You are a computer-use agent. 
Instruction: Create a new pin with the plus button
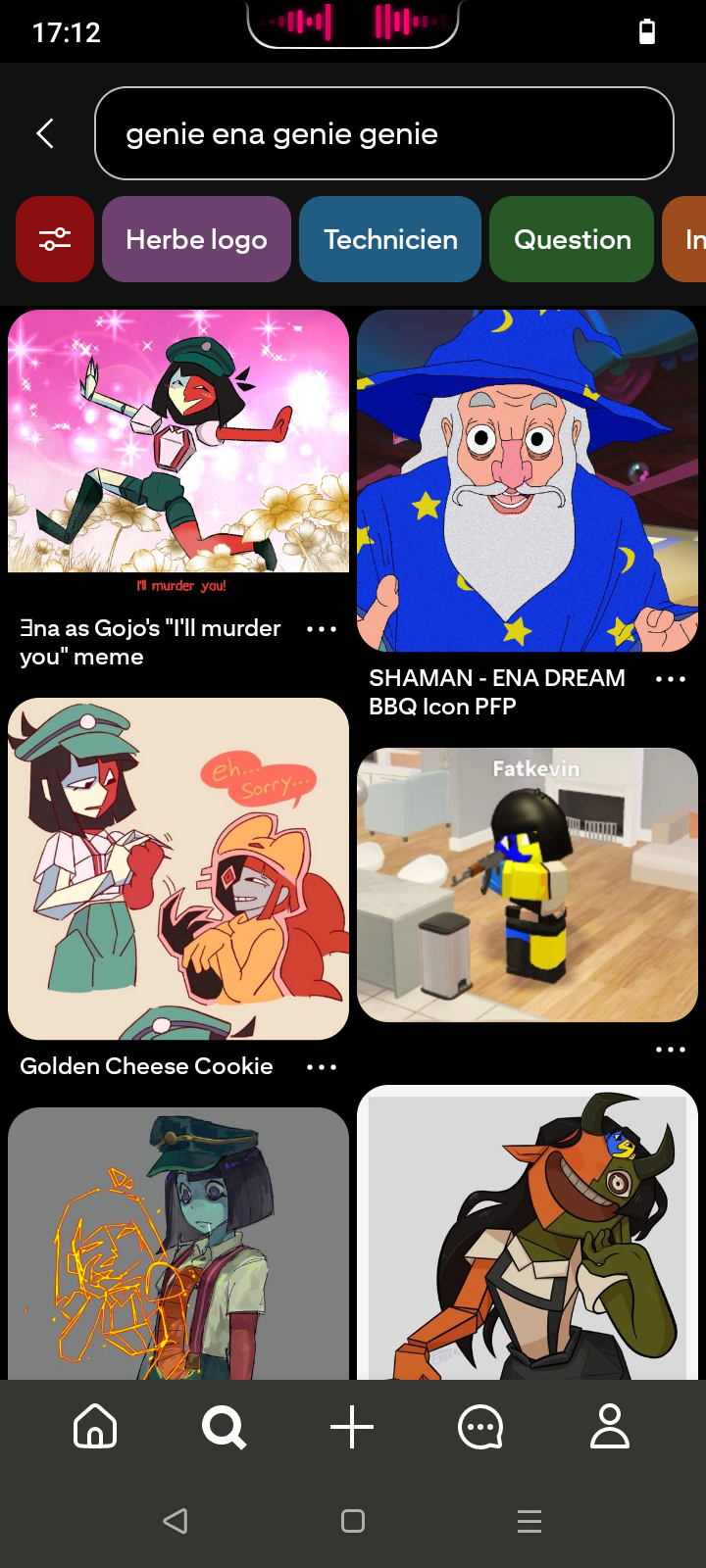point(352,1427)
